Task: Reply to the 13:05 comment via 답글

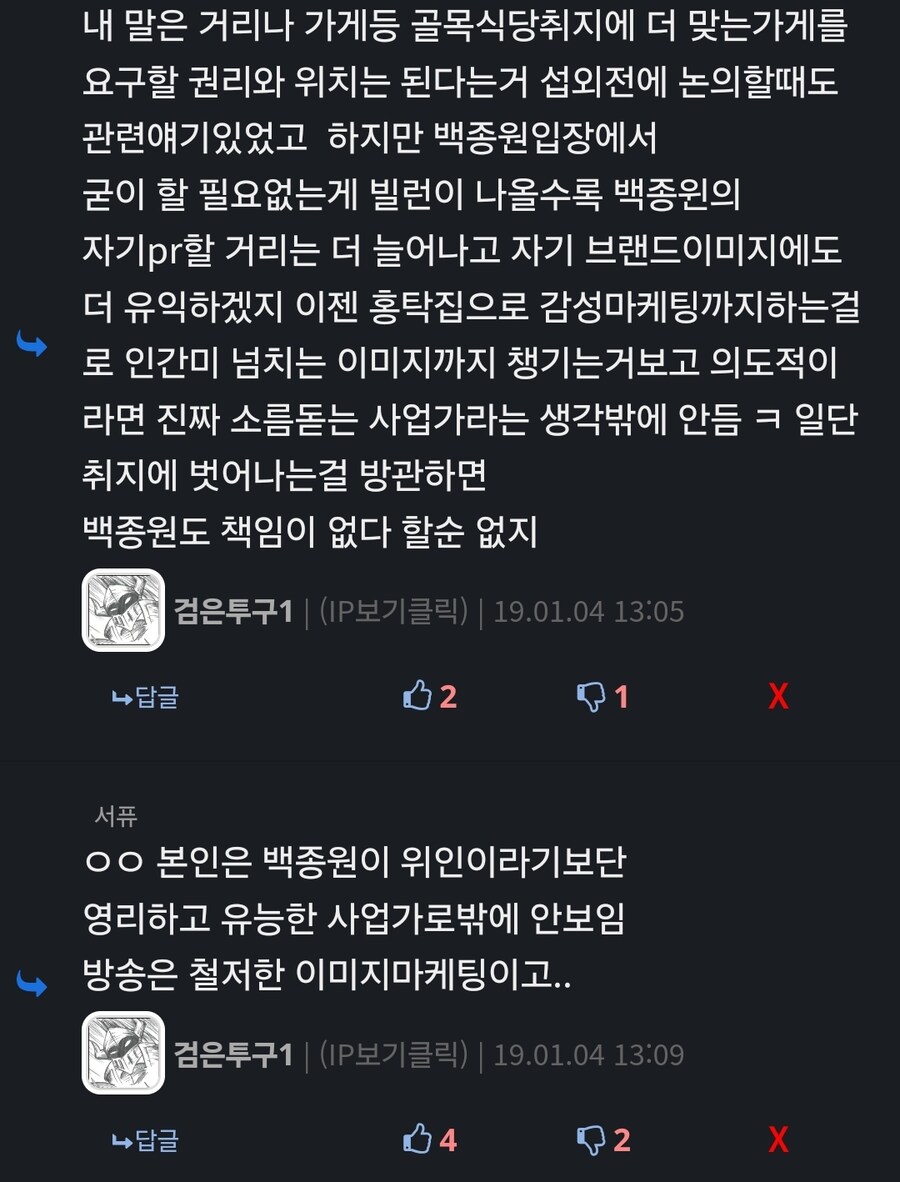Action: [x=146, y=697]
